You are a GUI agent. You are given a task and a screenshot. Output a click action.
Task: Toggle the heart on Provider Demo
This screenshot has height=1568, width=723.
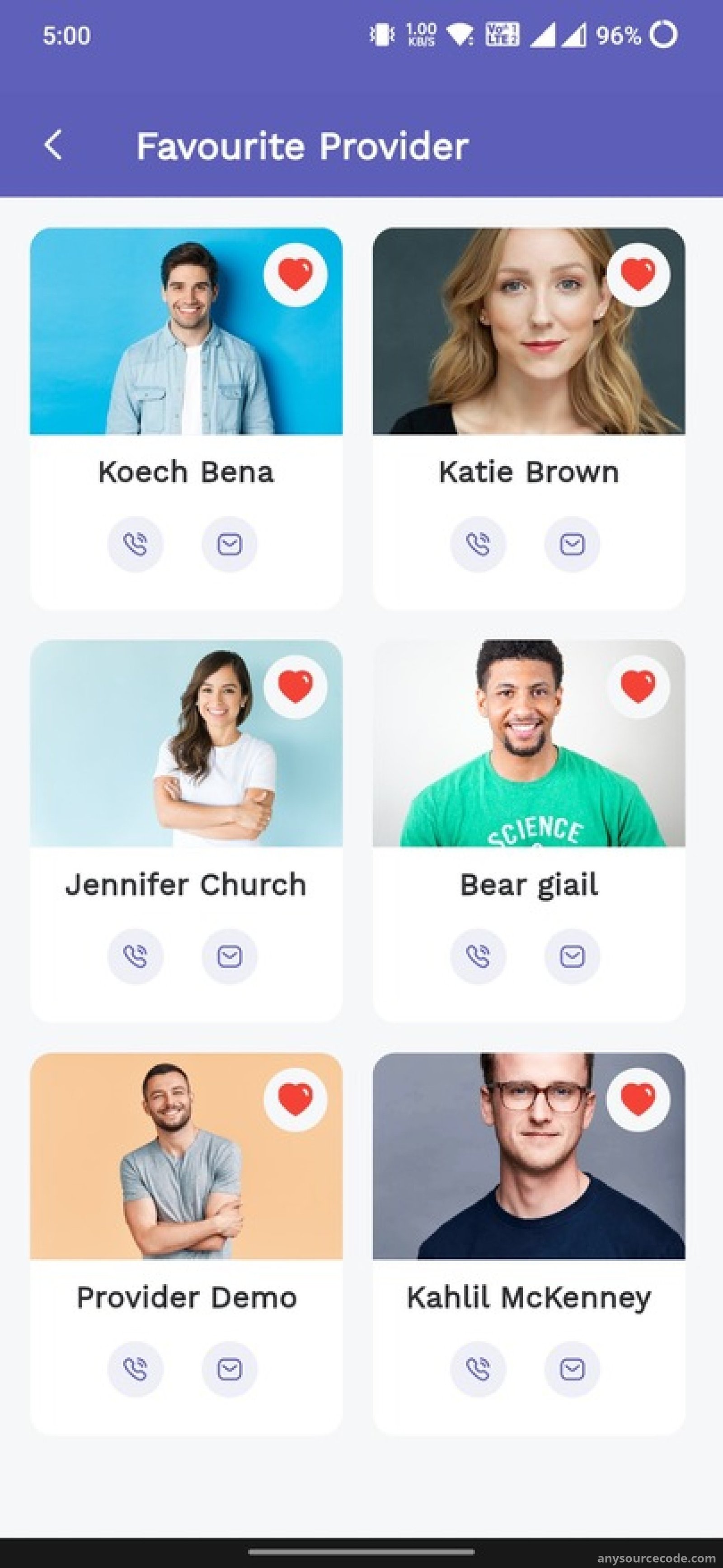295,1099
